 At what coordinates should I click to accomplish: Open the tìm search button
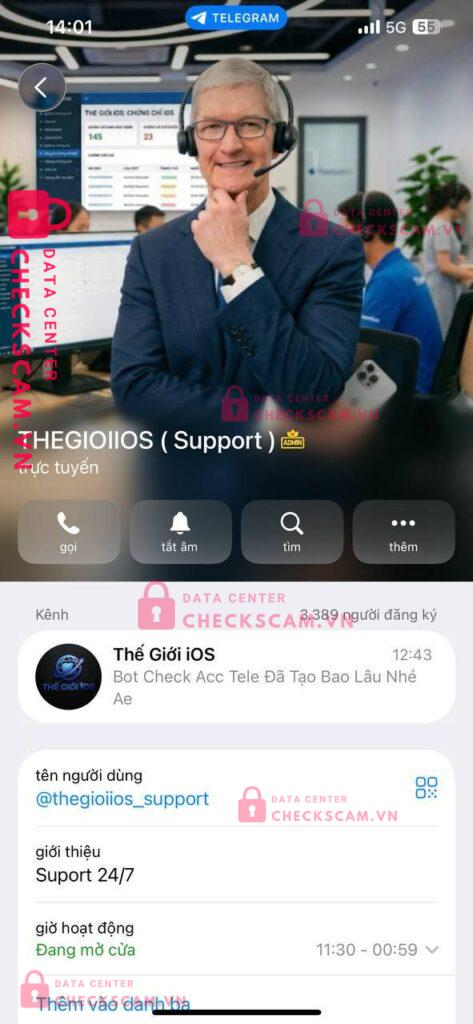pyautogui.click(x=292, y=532)
